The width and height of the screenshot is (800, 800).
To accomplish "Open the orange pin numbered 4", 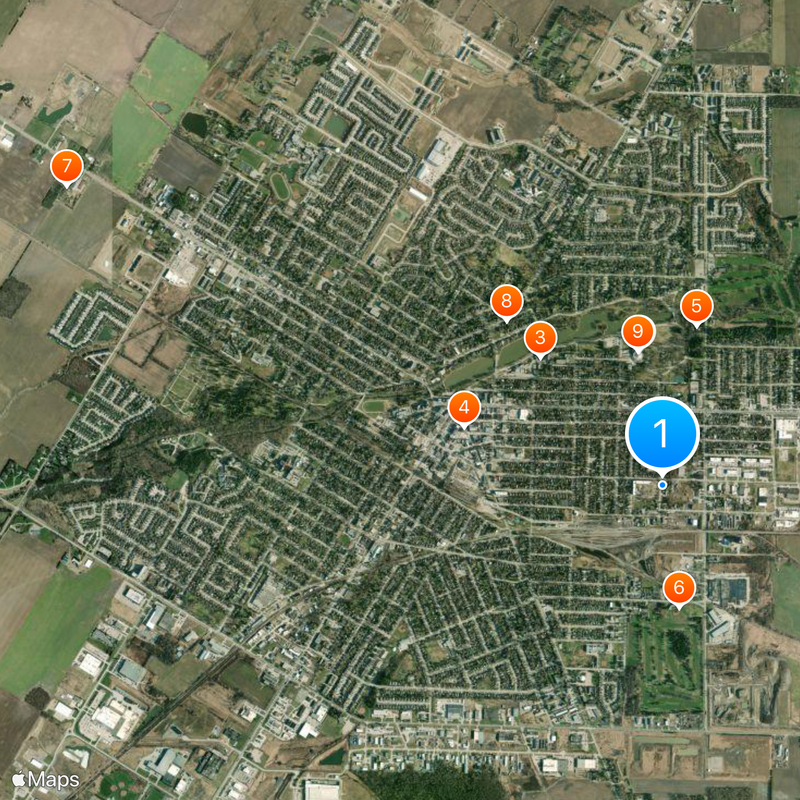I will tap(464, 407).
